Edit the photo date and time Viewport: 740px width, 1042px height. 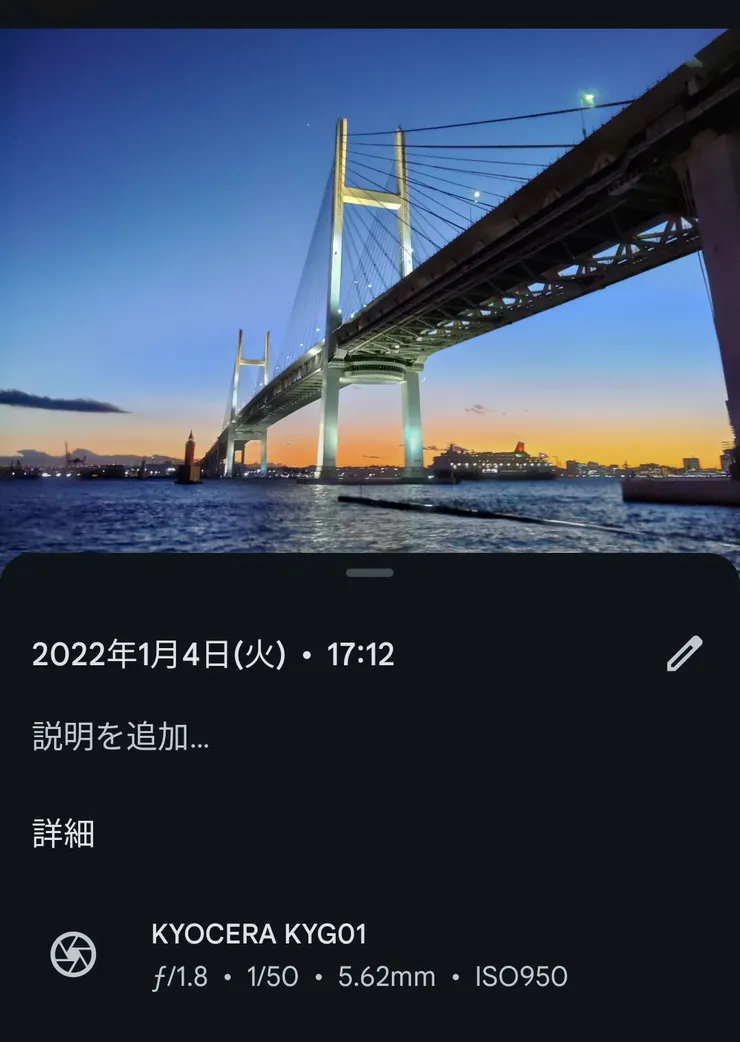click(x=684, y=654)
